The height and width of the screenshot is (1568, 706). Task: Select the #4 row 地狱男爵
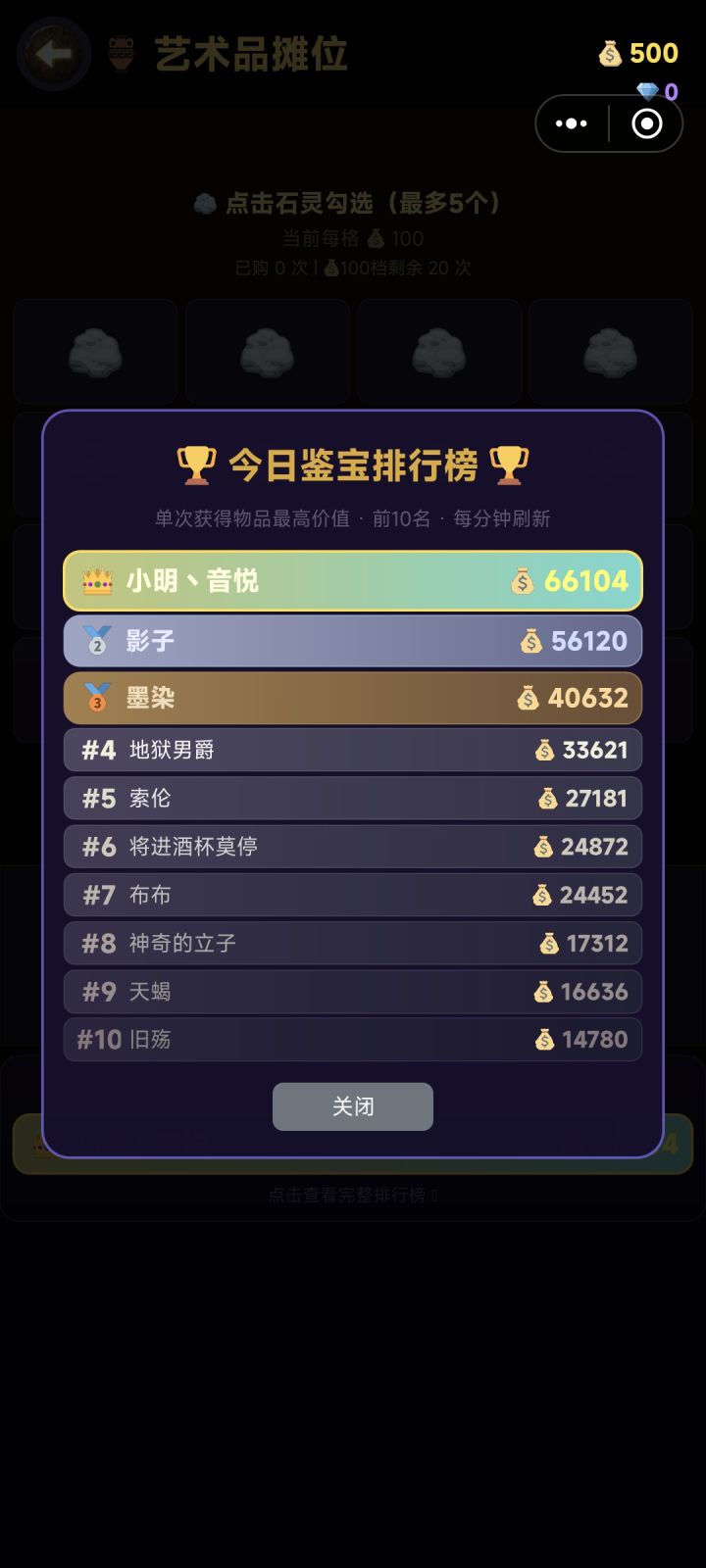coord(353,750)
